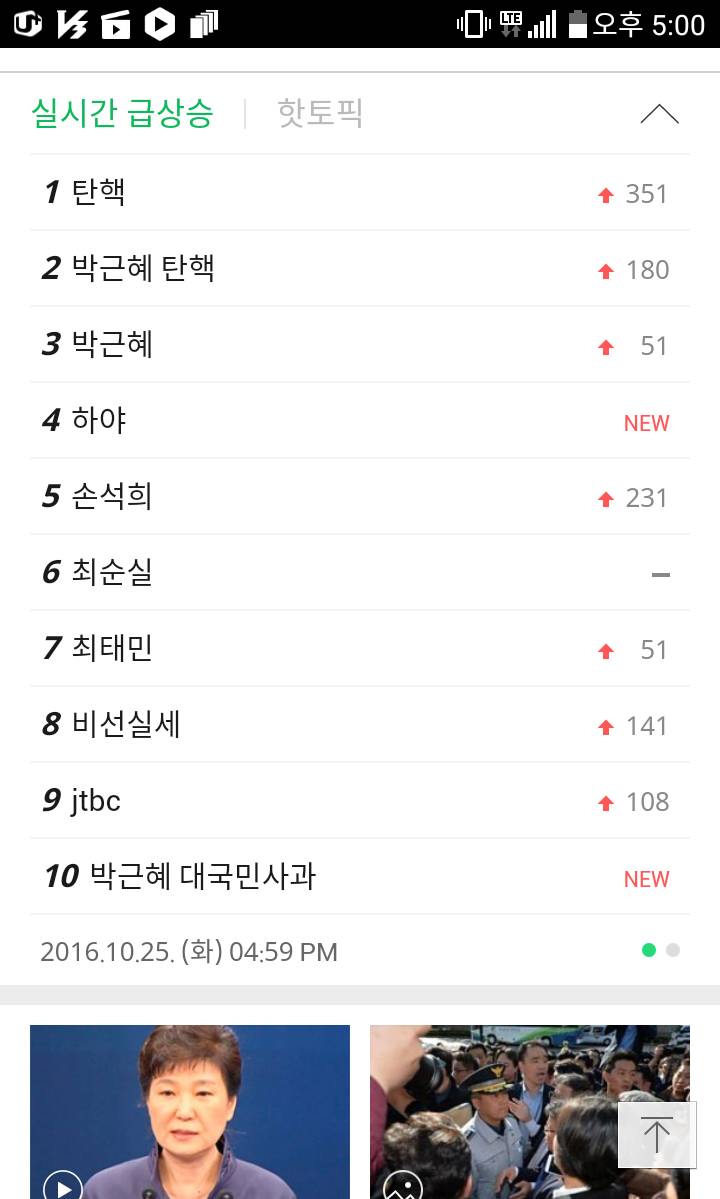Open the third-ranked keyword 박근혜
This screenshot has width=720, height=1199.
112,344
